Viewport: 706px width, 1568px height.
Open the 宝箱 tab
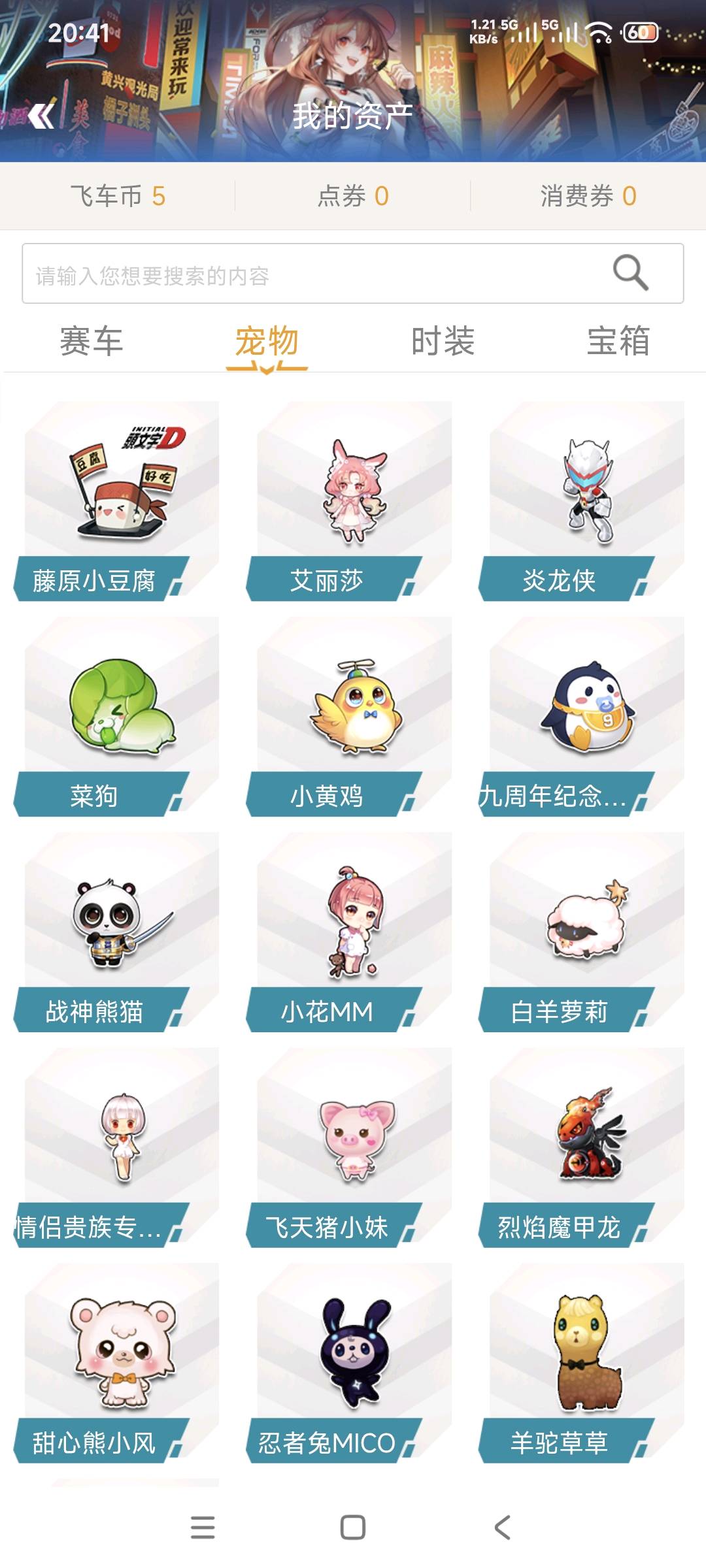618,341
